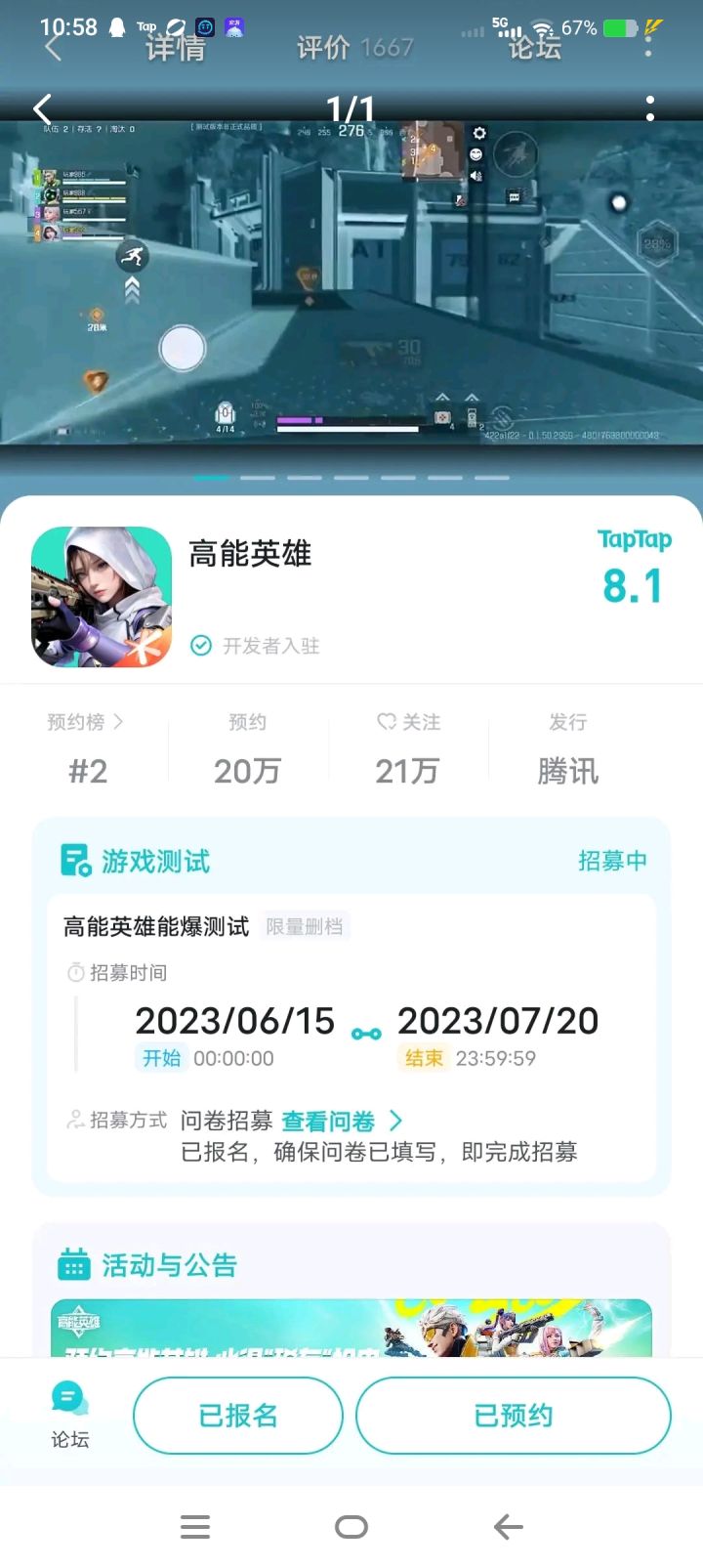Tap the verified checkmark next to 开发者入驻
The height and width of the screenshot is (1568, 703).
pyautogui.click(x=199, y=646)
